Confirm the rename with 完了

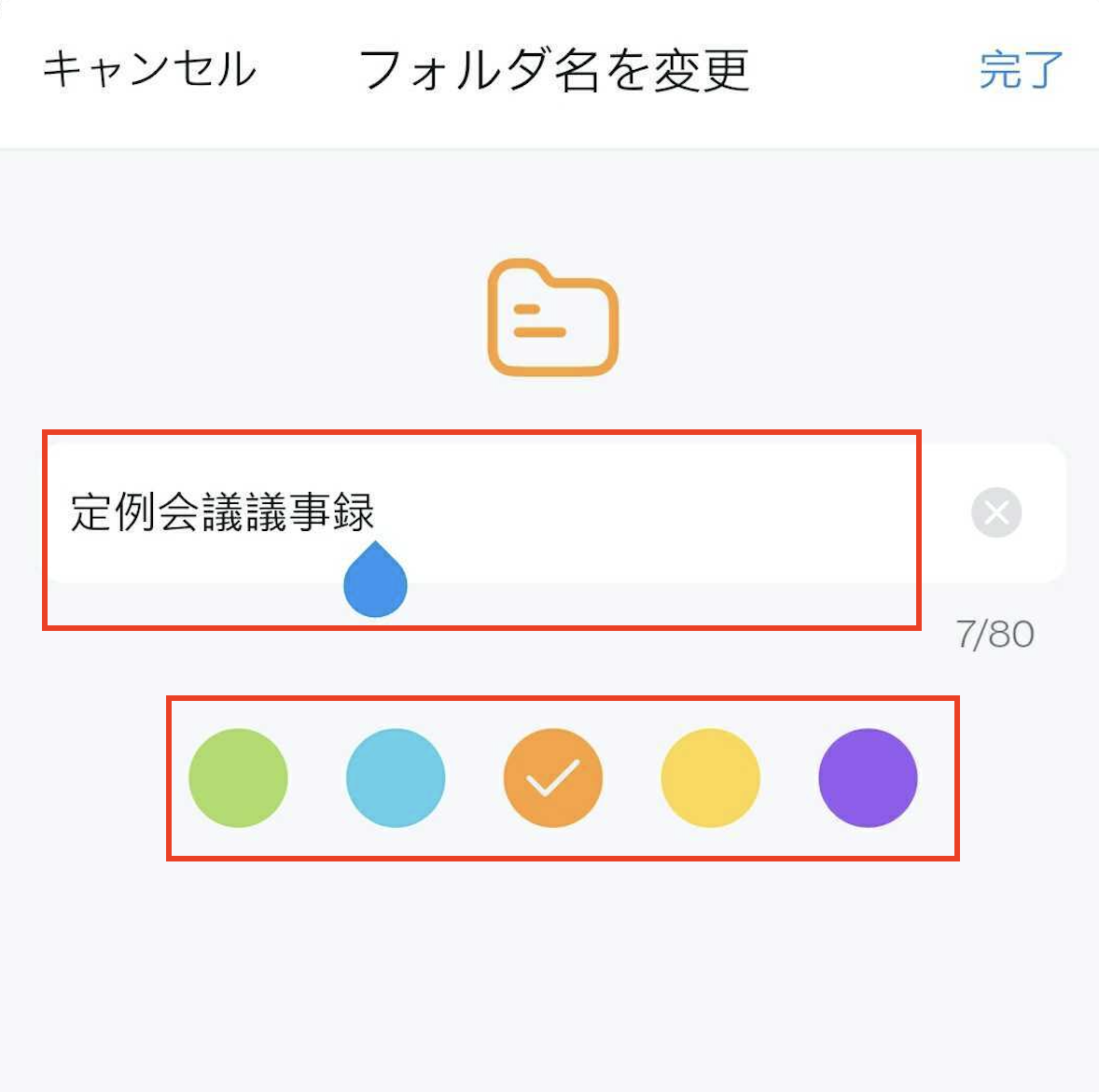click(x=1021, y=70)
